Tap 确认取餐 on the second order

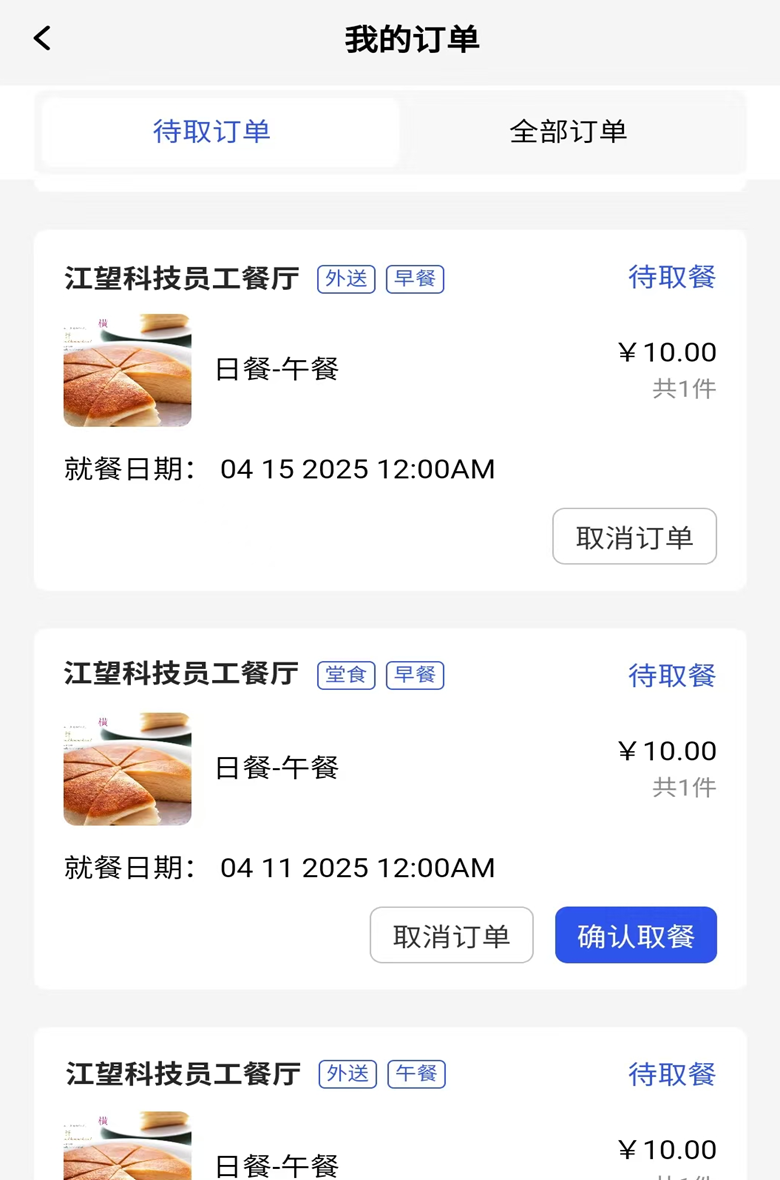[636, 935]
